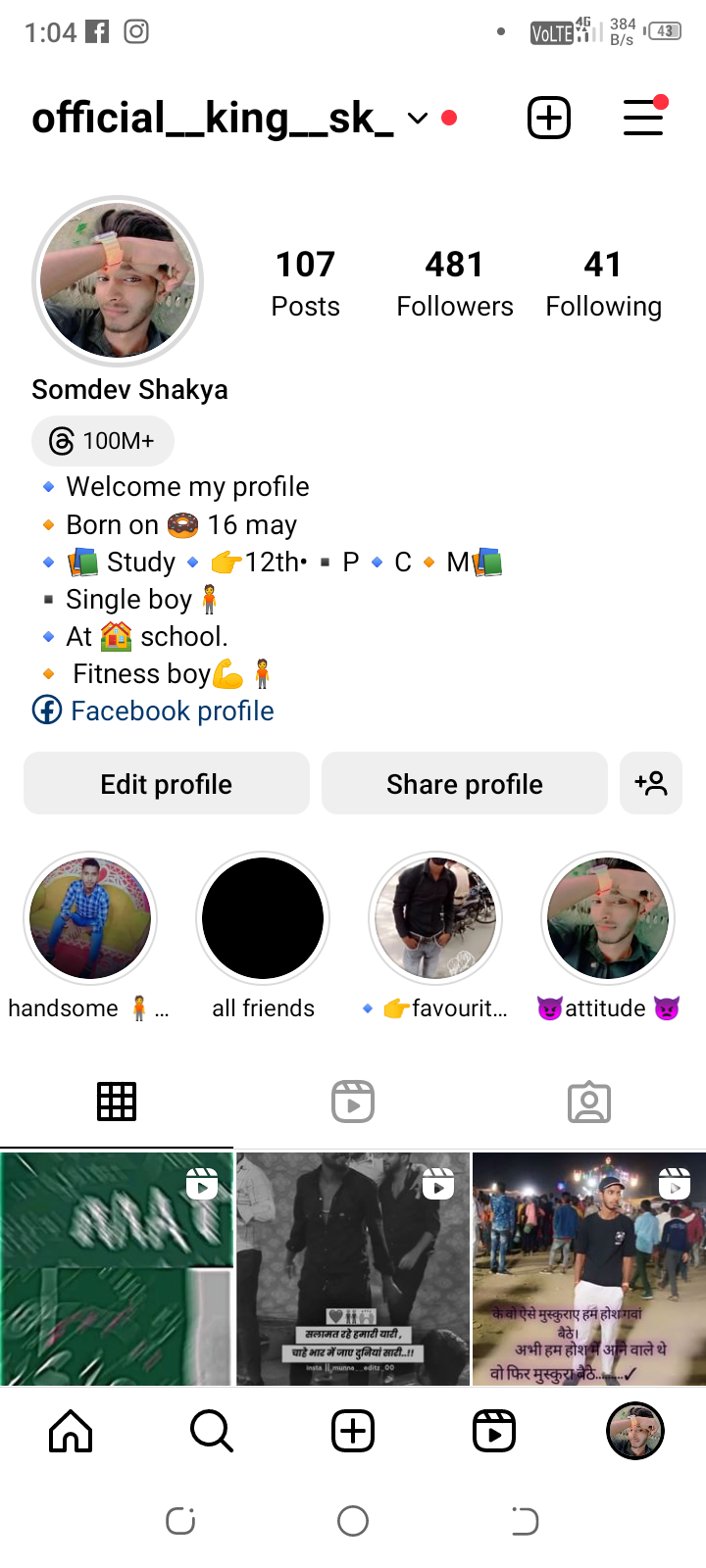Open the discover people icon
The height and width of the screenshot is (1568, 706).
[x=651, y=784]
